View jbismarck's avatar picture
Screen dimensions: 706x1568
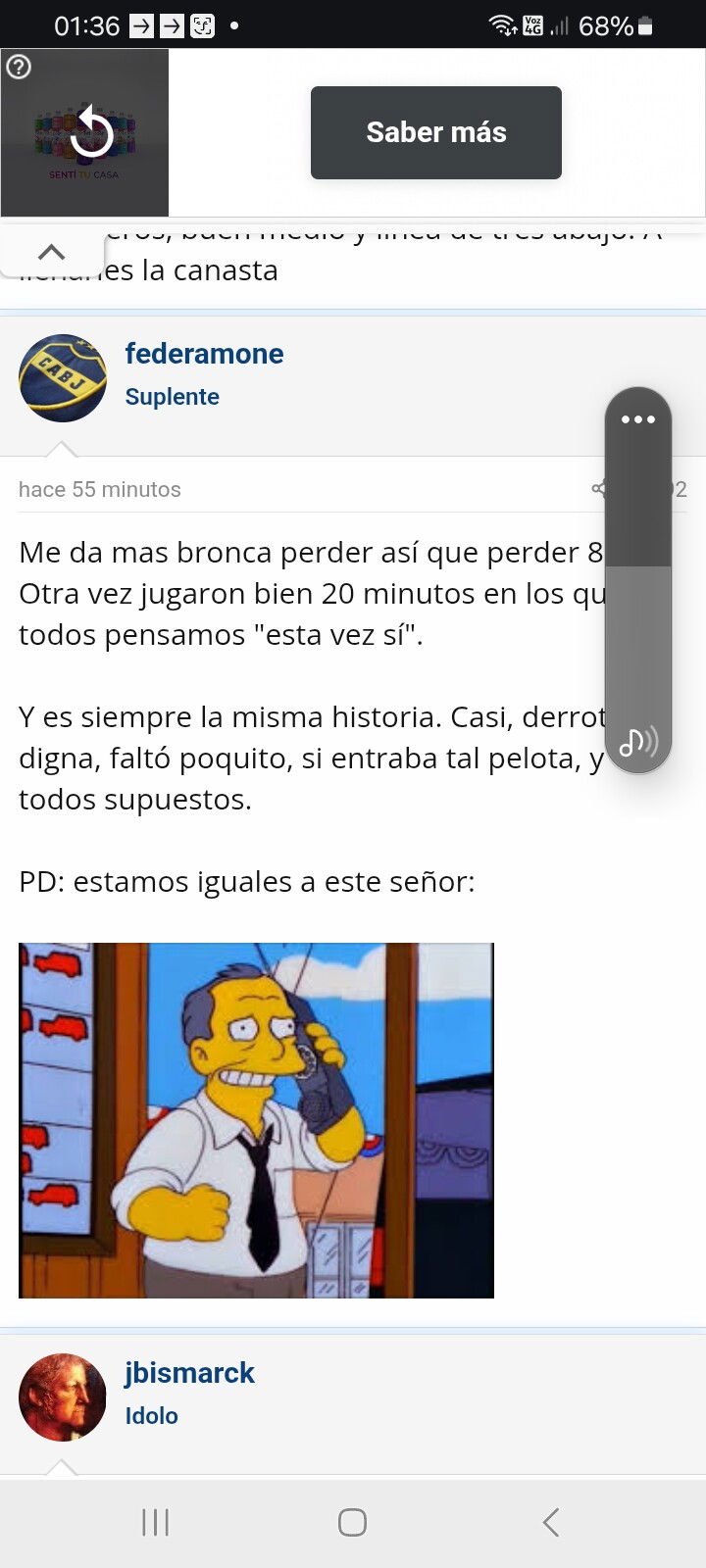click(63, 1397)
